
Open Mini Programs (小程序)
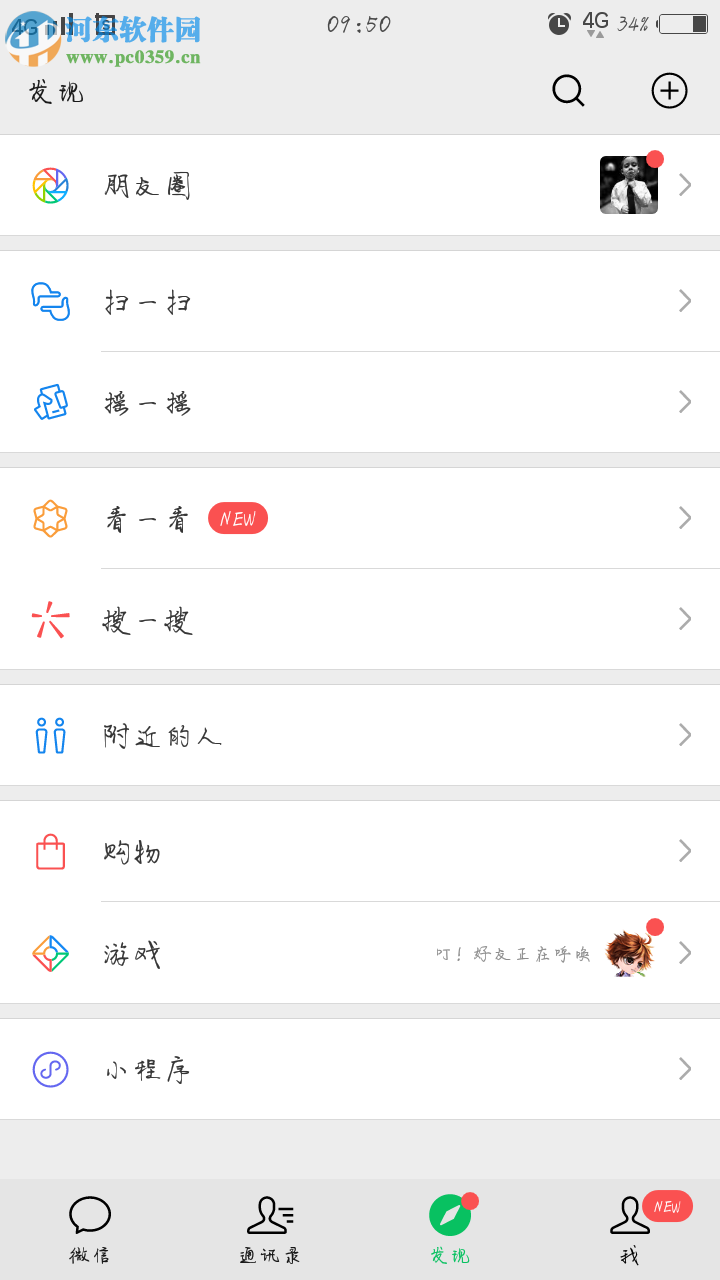(147, 1068)
